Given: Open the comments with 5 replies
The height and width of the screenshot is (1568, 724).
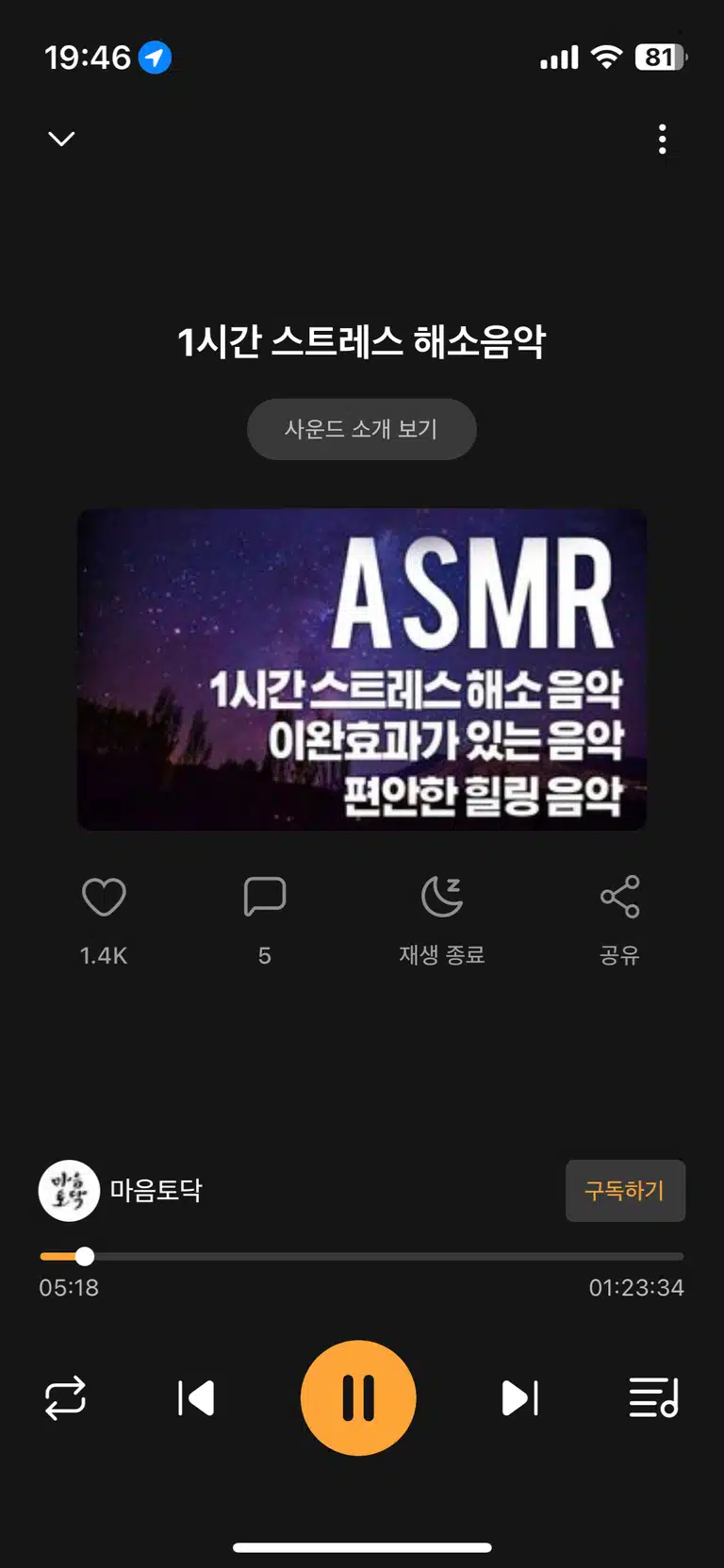Looking at the screenshot, I should point(265,897).
